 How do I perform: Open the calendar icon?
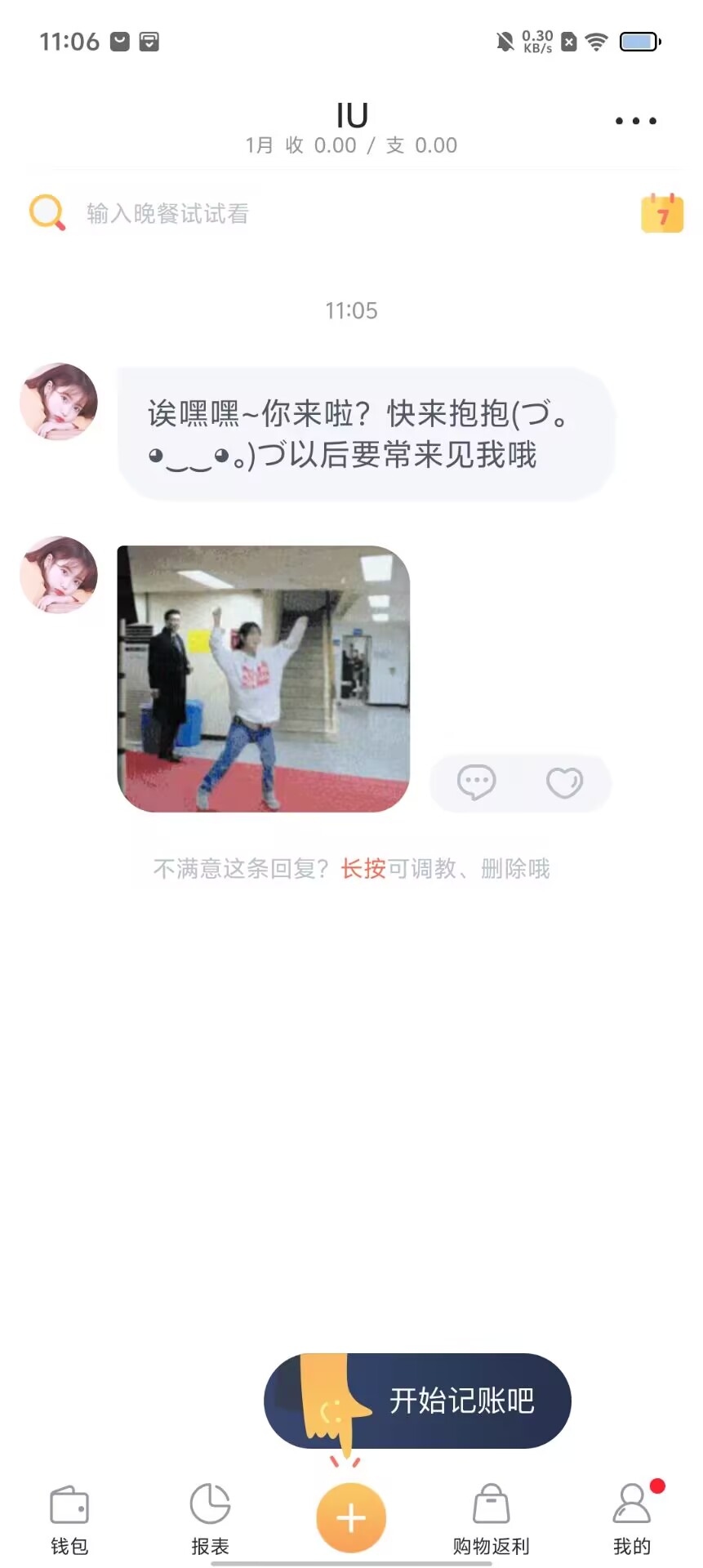click(x=661, y=213)
